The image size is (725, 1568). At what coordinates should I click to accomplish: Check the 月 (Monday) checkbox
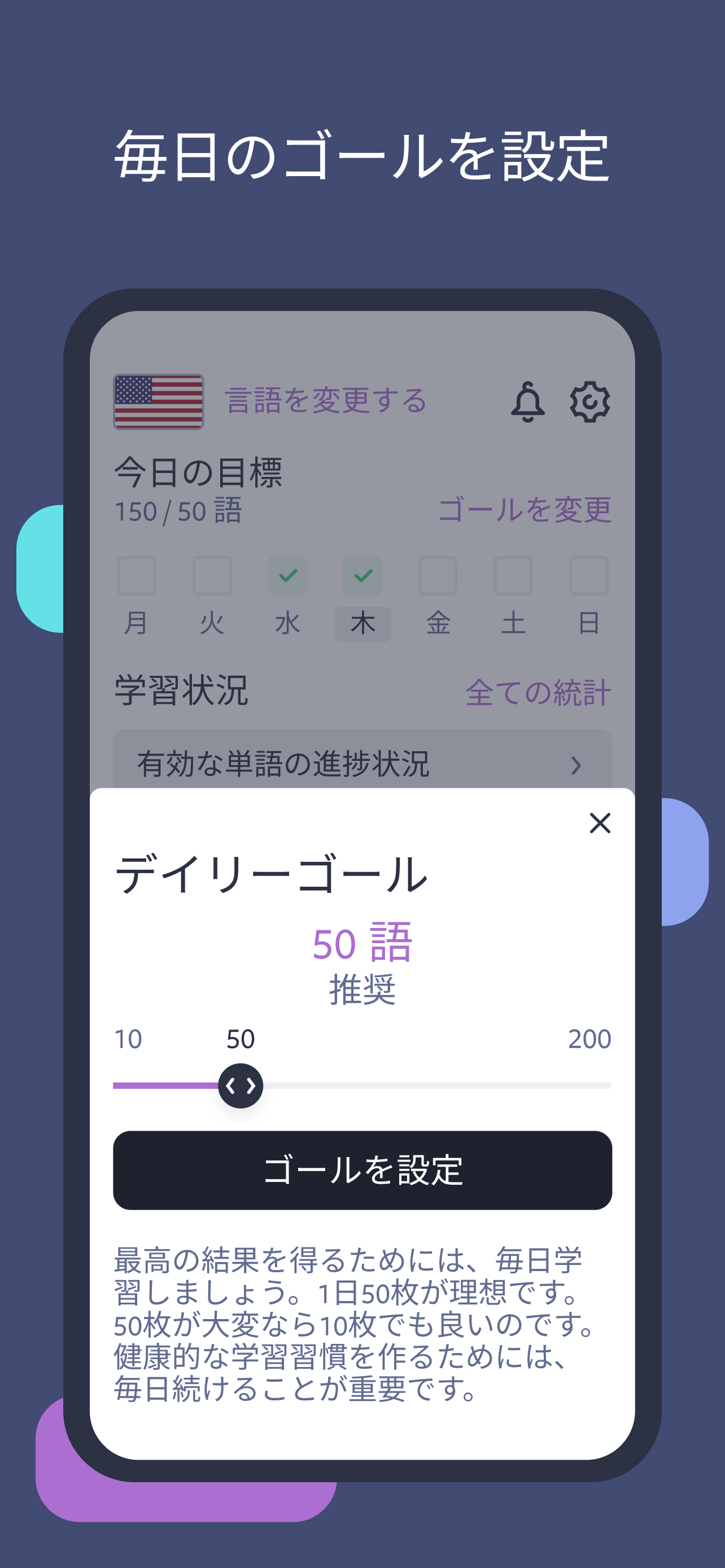[x=136, y=575]
